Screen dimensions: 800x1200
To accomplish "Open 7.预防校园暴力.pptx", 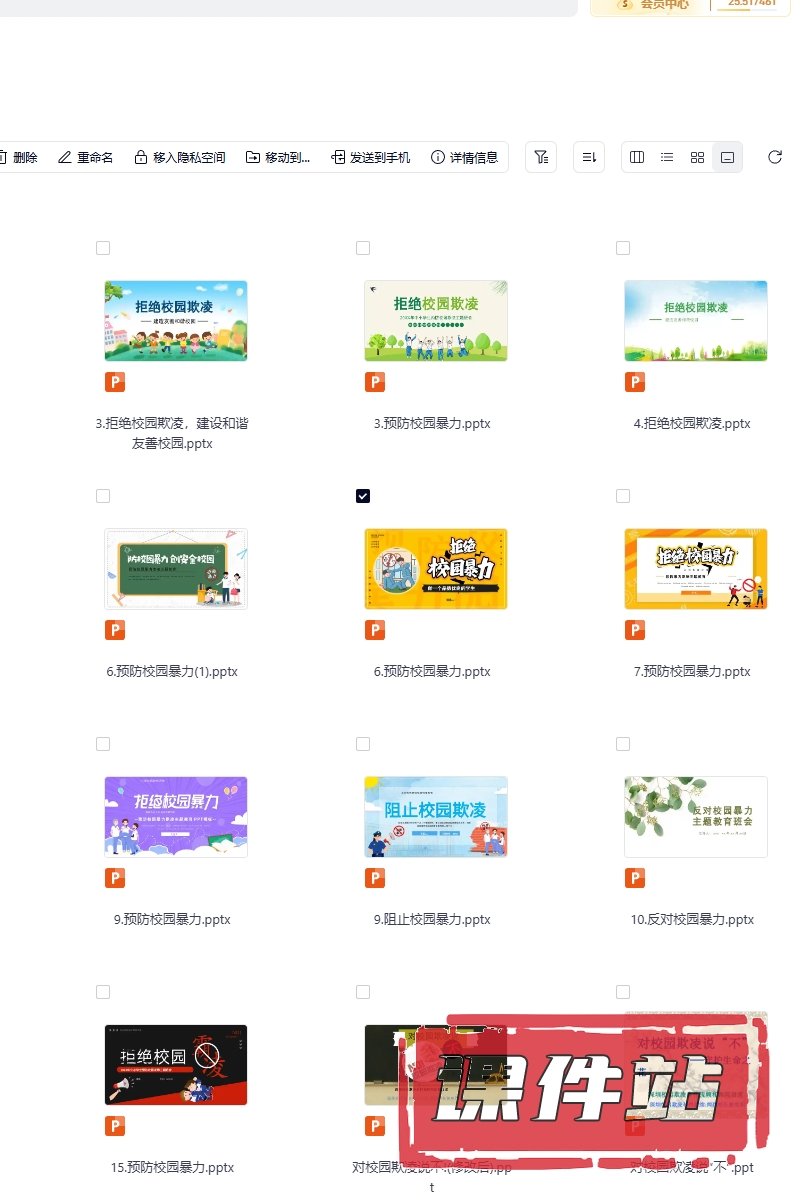I will (x=695, y=569).
